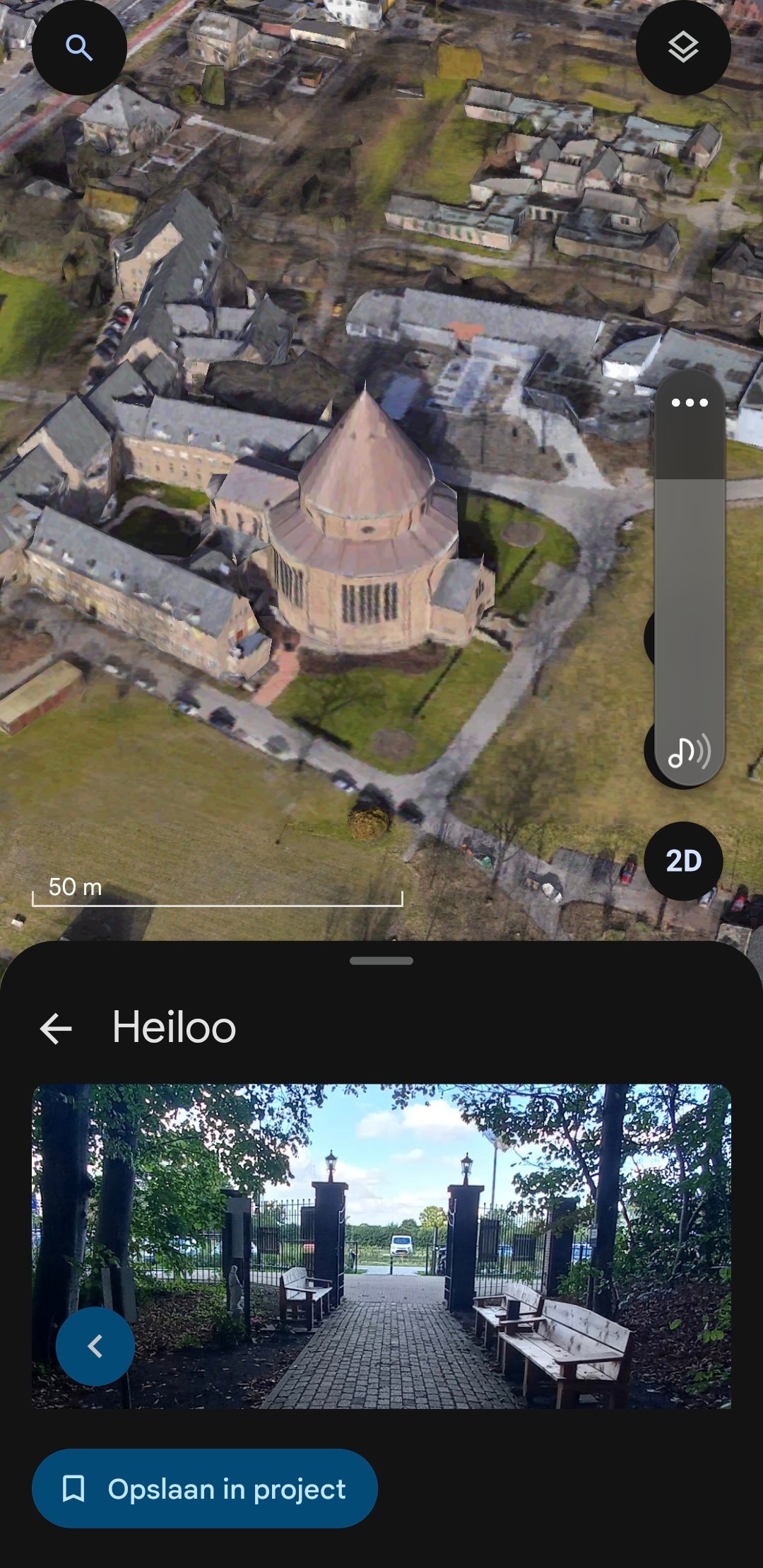Screen dimensions: 763x1568
Task: Show the previous Heiloo photo
Action: 95,1346
